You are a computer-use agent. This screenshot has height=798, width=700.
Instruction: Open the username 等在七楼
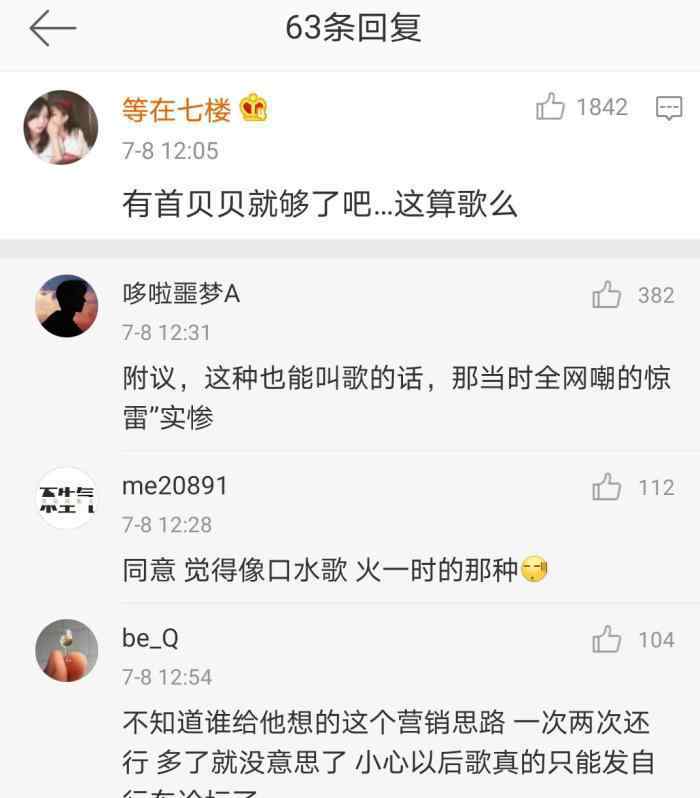click(177, 109)
